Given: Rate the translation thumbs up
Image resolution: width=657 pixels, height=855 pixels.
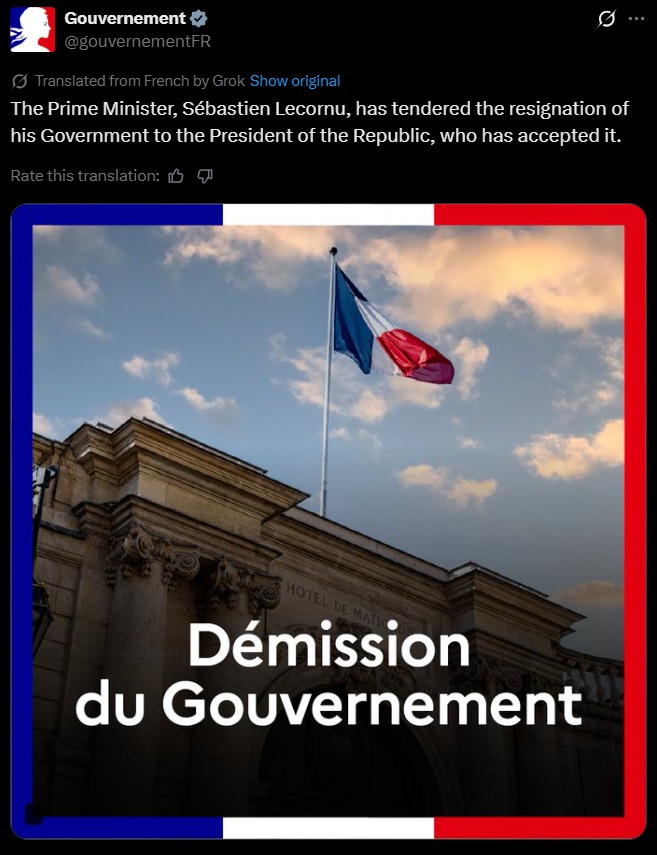Looking at the screenshot, I should pos(176,176).
